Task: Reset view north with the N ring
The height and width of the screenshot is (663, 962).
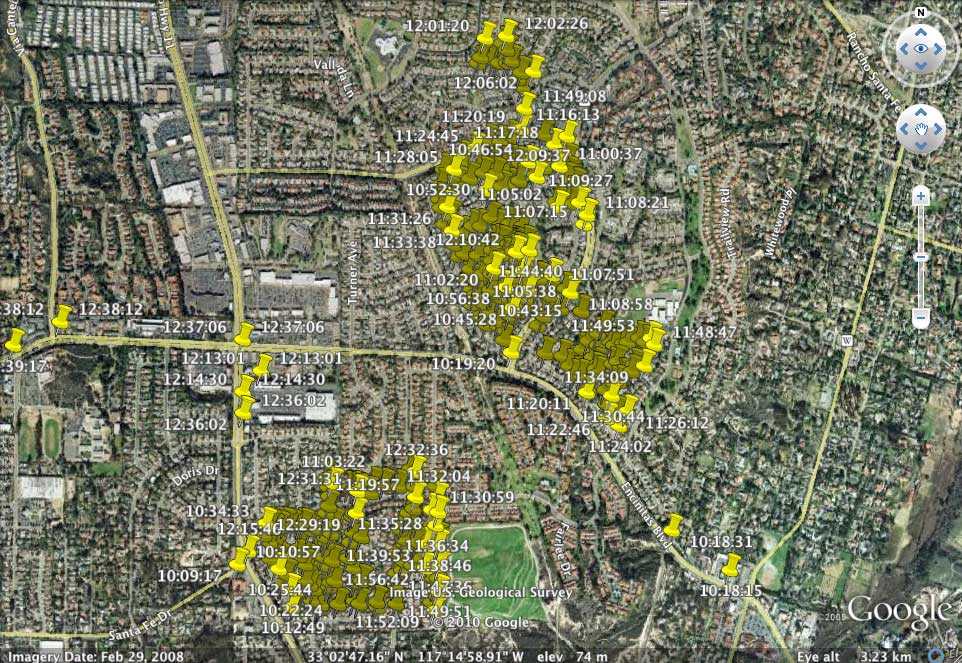Action: coord(920,13)
